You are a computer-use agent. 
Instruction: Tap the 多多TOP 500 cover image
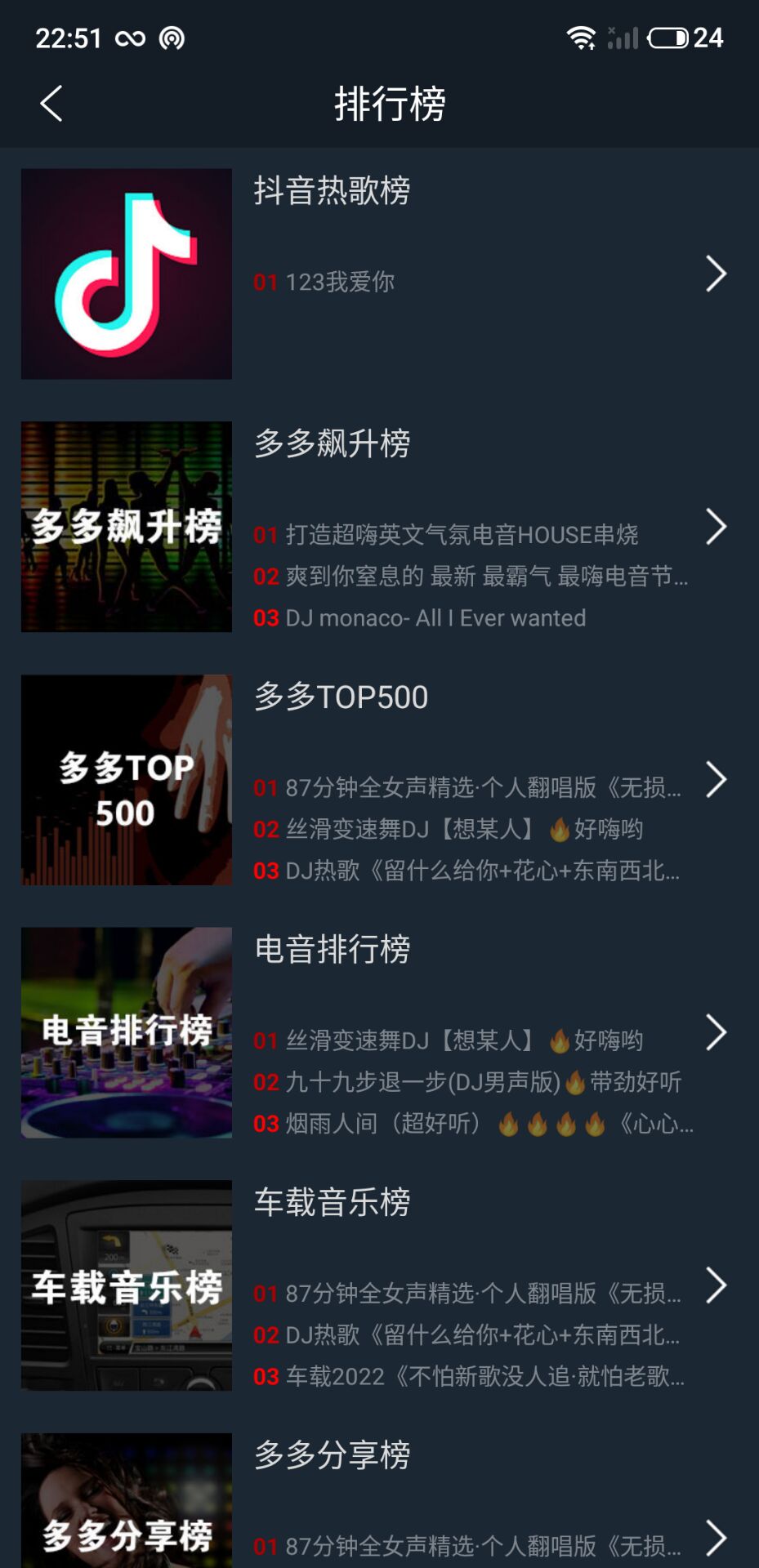click(127, 780)
